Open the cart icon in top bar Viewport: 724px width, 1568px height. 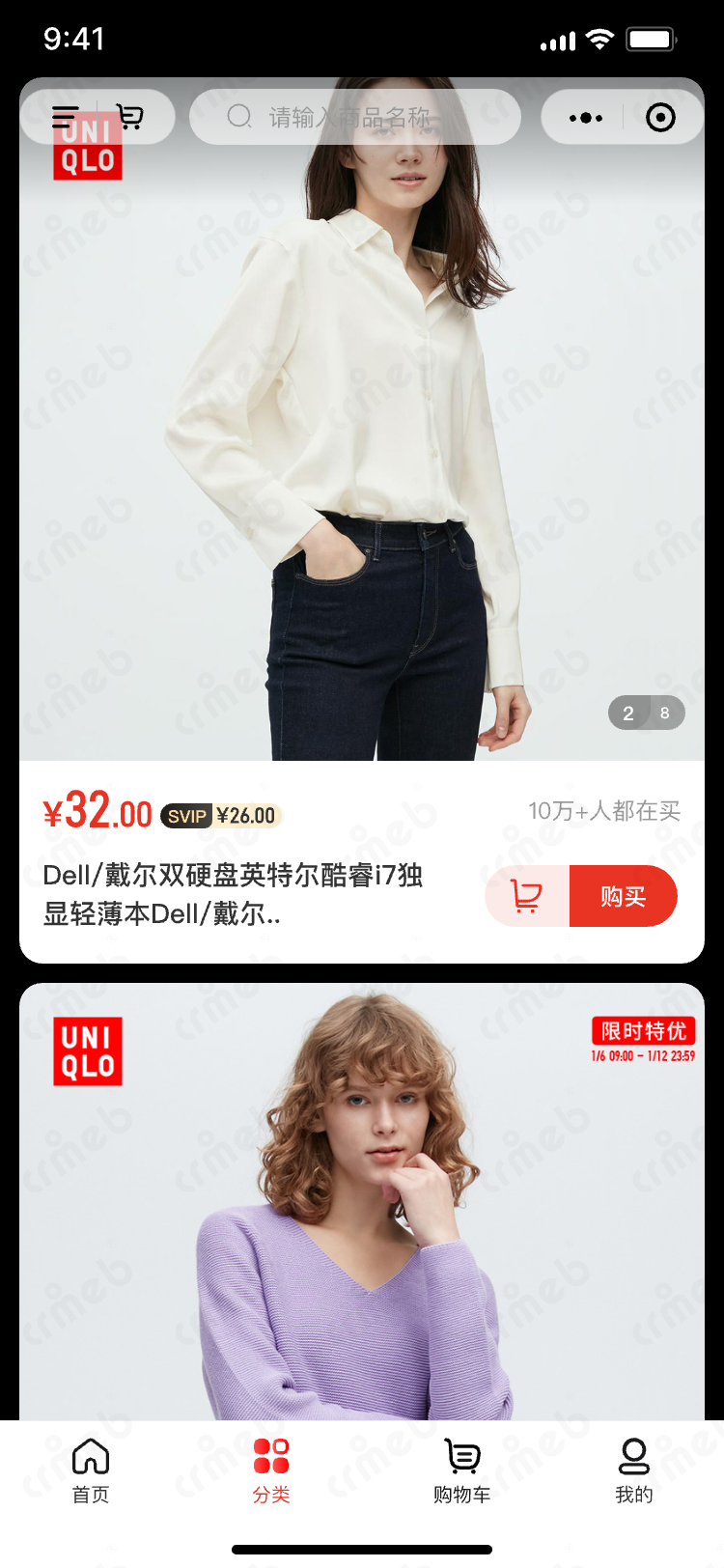click(x=130, y=118)
